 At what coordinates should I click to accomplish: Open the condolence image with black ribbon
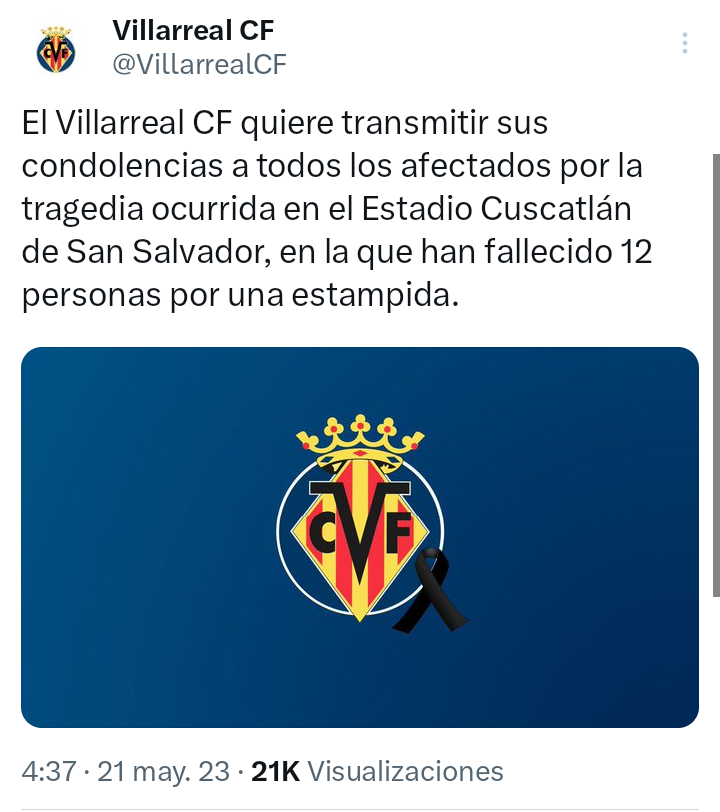click(x=360, y=537)
